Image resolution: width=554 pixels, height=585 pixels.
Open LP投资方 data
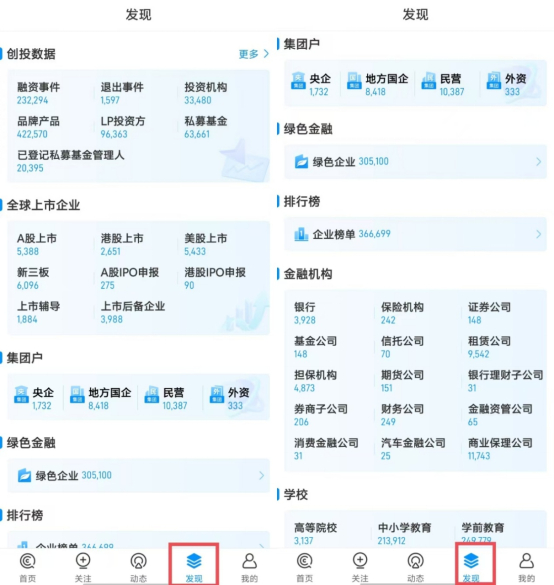(123, 127)
